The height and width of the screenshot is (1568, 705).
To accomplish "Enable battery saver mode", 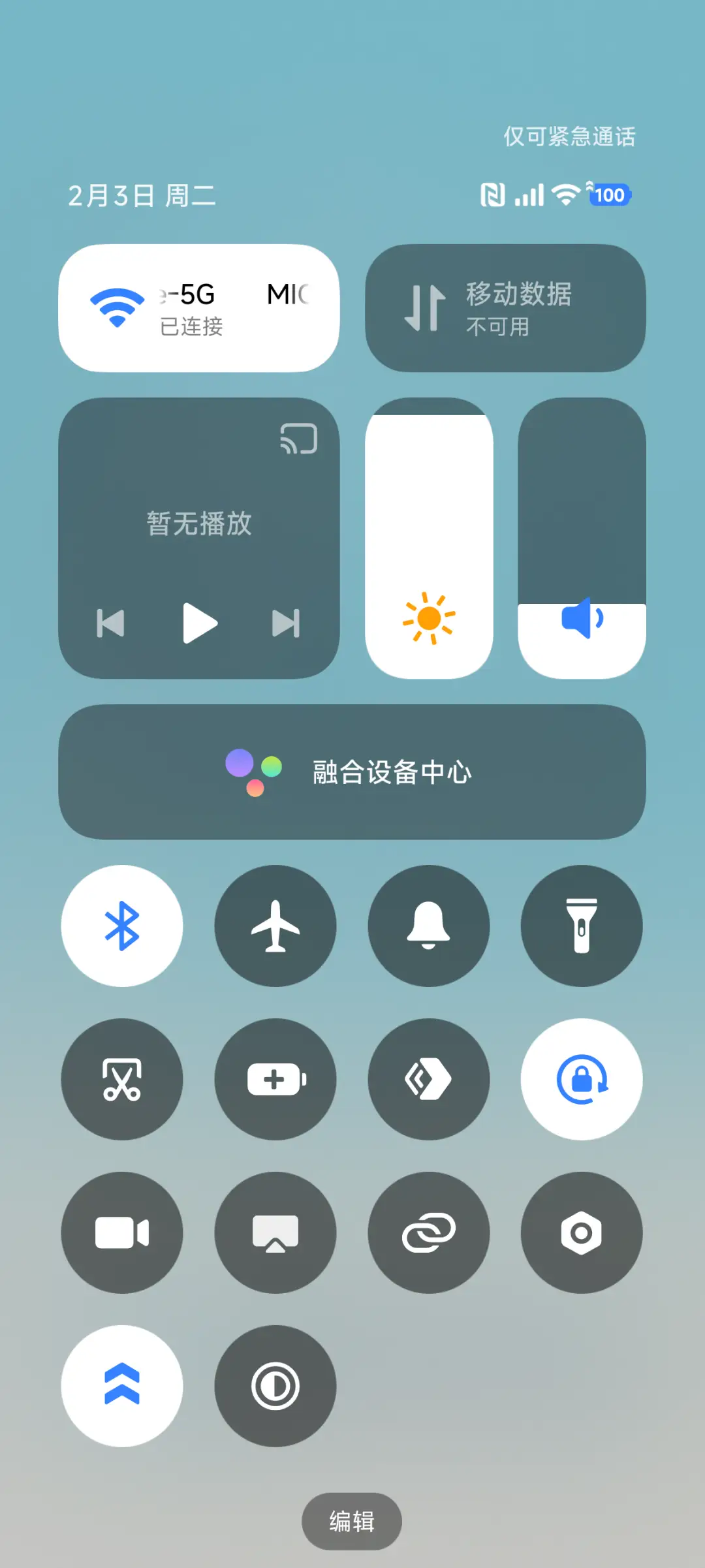I will [x=275, y=1078].
